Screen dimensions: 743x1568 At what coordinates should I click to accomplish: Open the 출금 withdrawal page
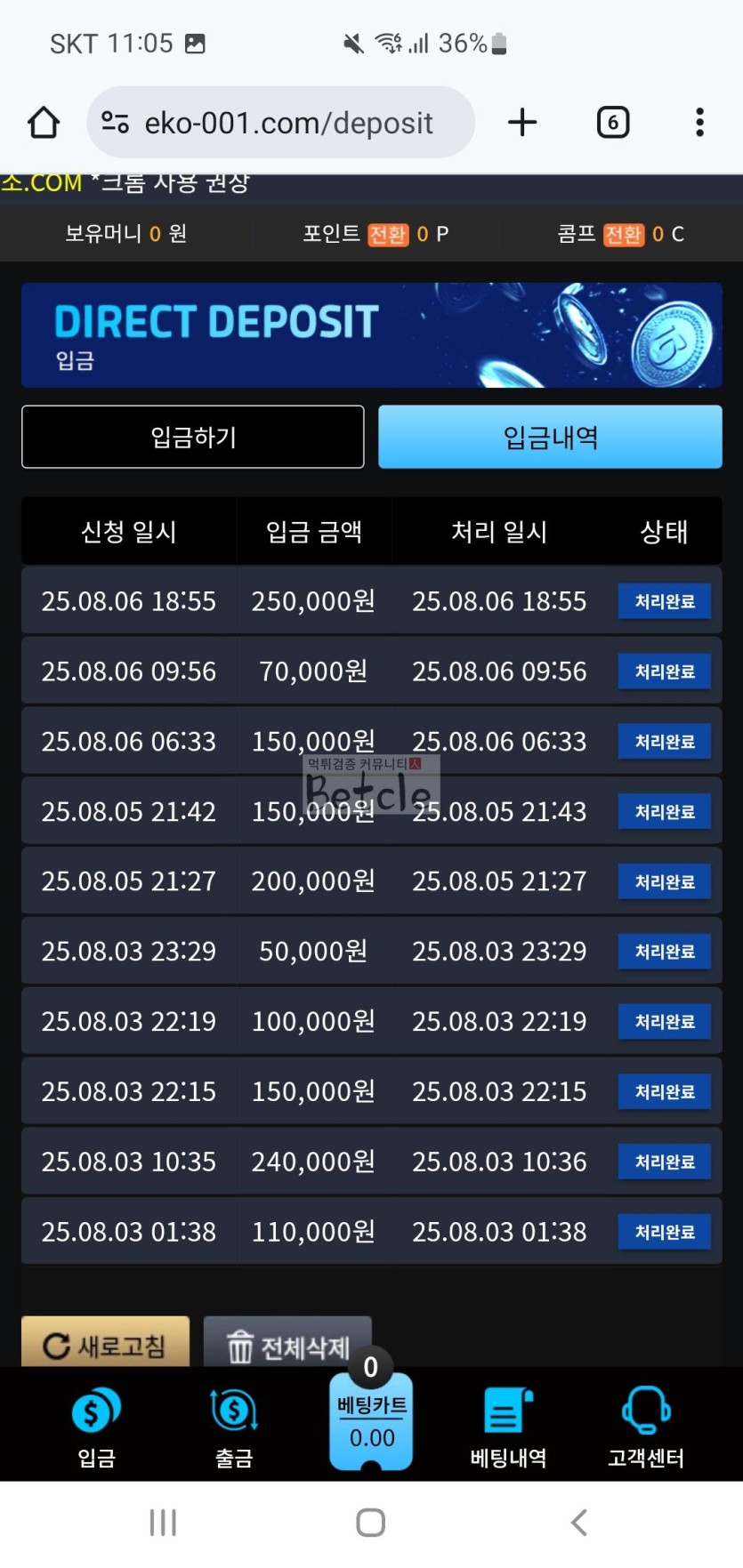234,1426
